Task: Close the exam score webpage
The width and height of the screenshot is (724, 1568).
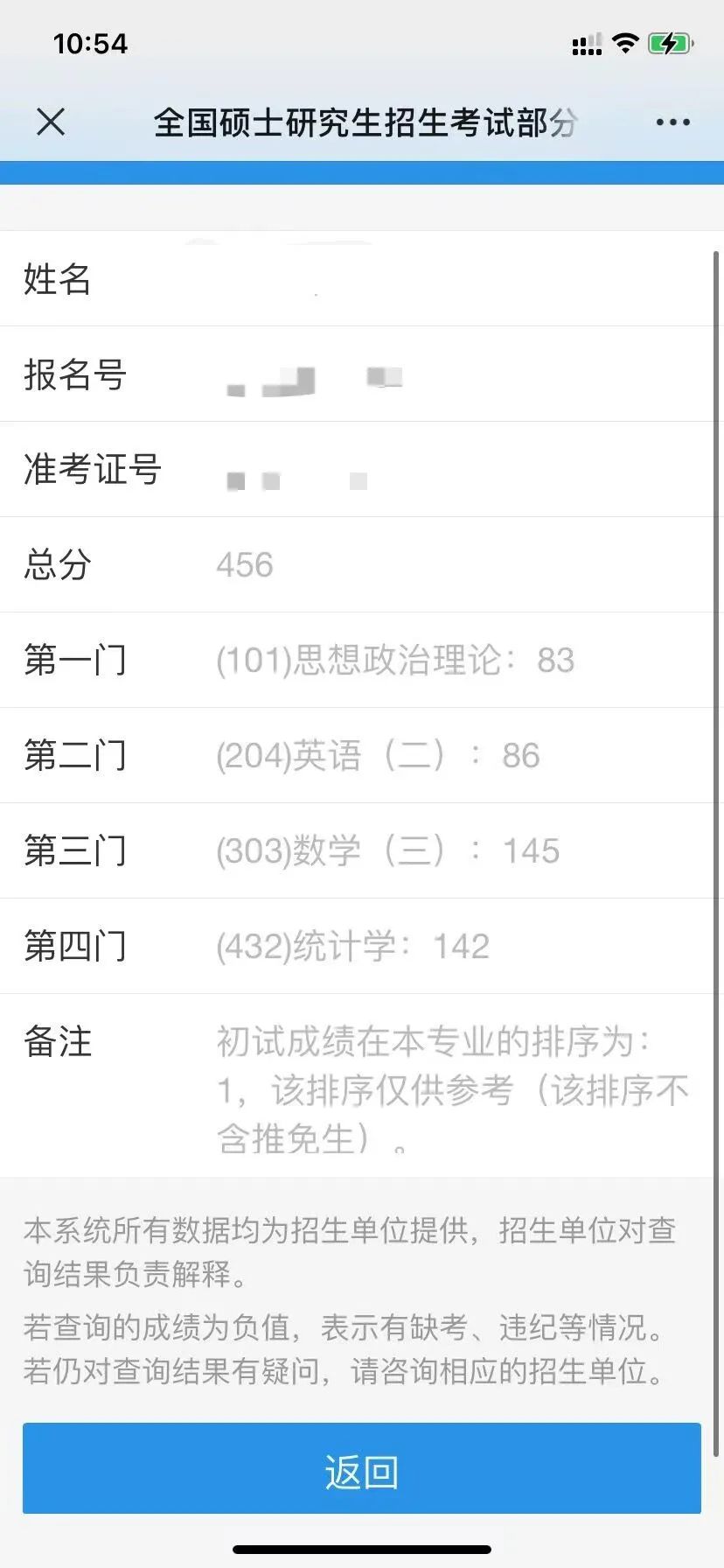Action: tap(51, 122)
